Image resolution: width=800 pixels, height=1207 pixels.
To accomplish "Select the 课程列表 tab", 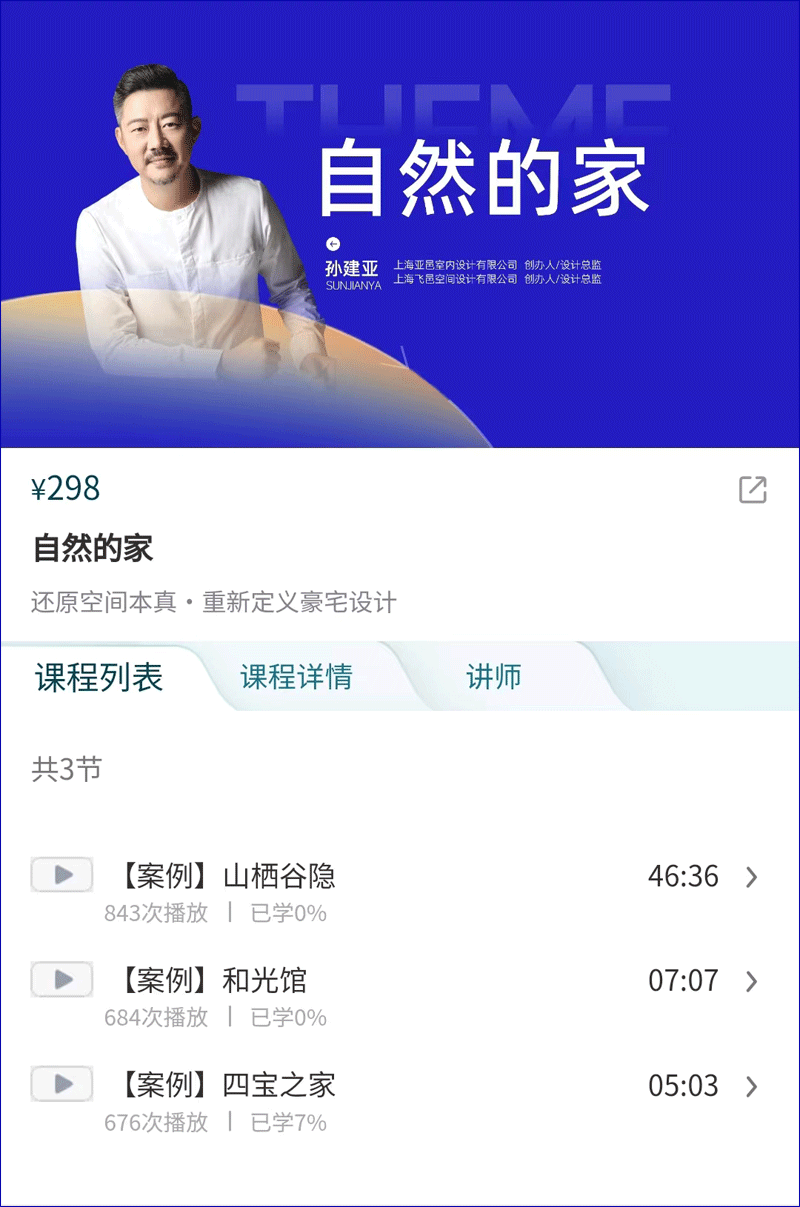I will coord(99,677).
